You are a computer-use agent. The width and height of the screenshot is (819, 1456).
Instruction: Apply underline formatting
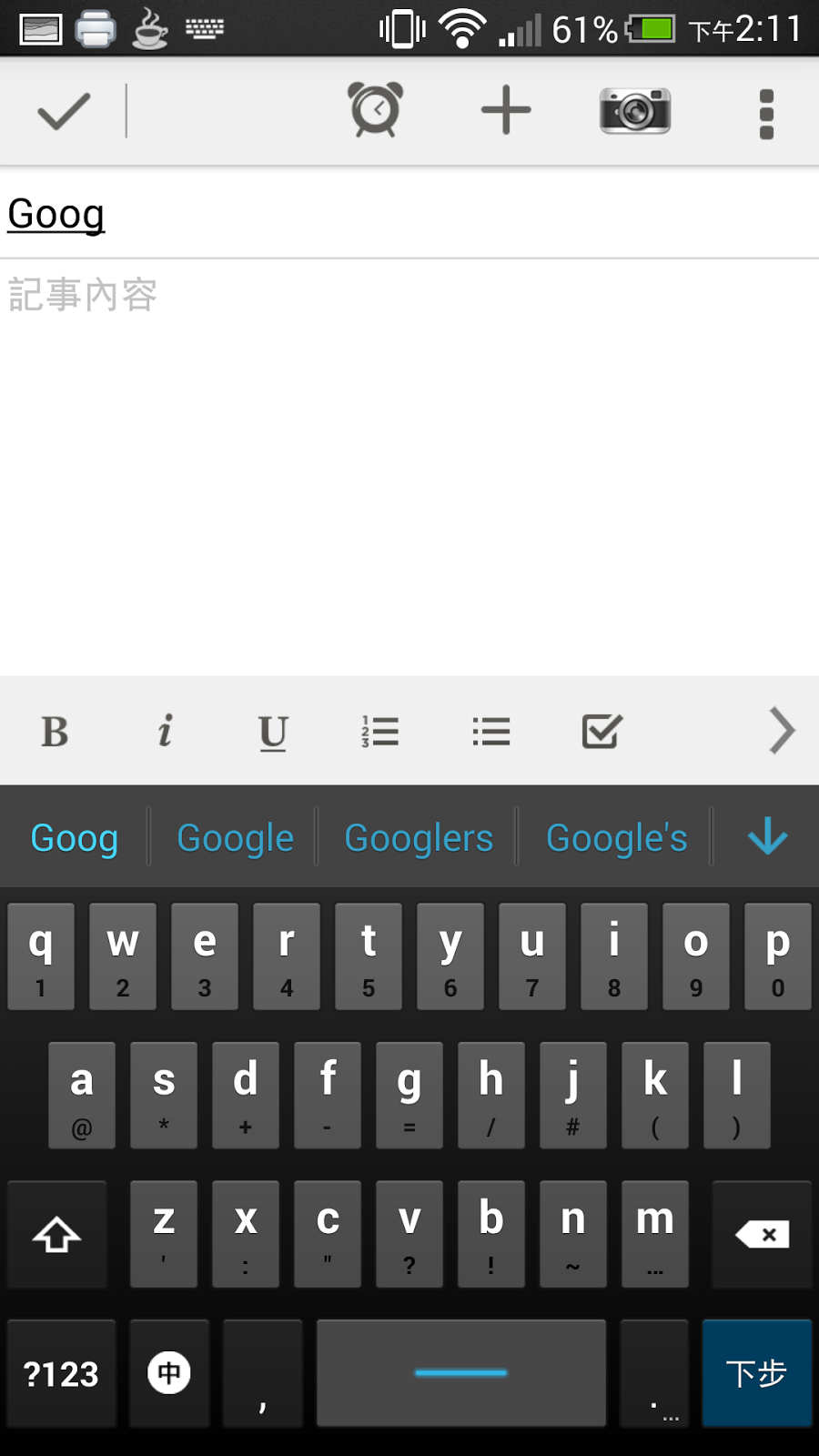pos(273,733)
